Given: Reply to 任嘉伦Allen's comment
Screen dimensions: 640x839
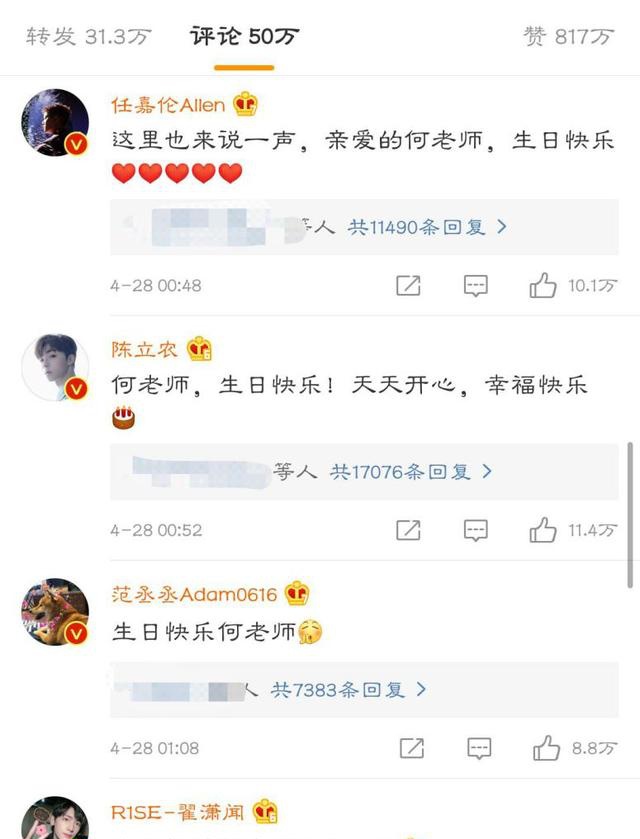Looking at the screenshot, I should coord(476,286).
